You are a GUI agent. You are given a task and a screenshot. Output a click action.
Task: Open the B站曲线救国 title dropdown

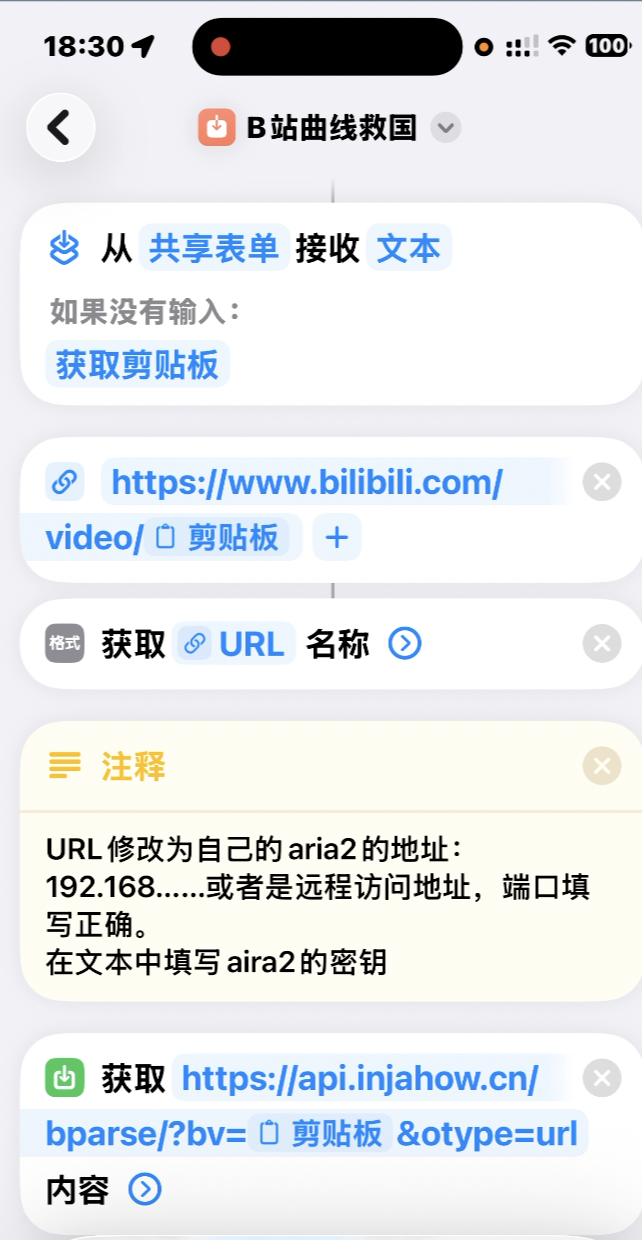(446, 128)
